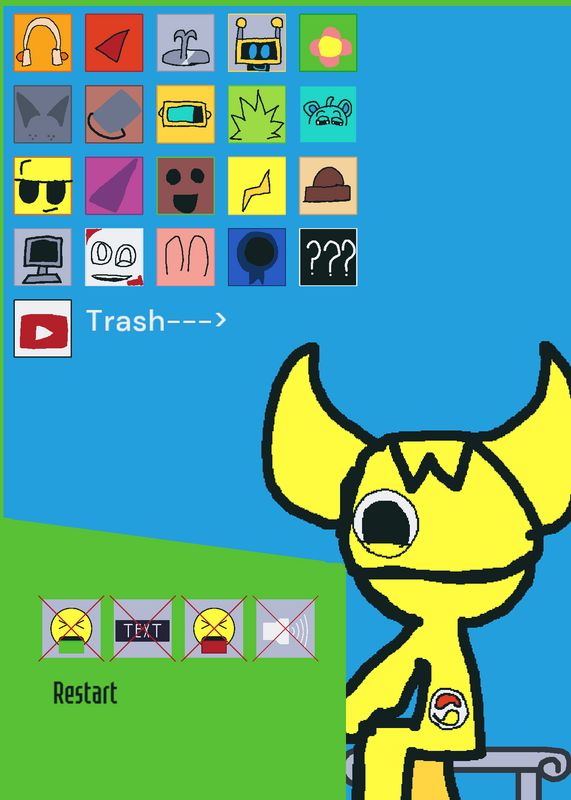Toggle the crossed-out TEXT button

click(142, 629)
